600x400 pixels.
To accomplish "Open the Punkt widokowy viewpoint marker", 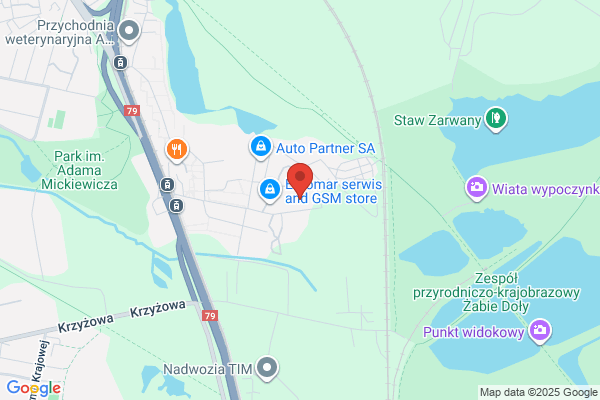I will (x=540, y=331).
